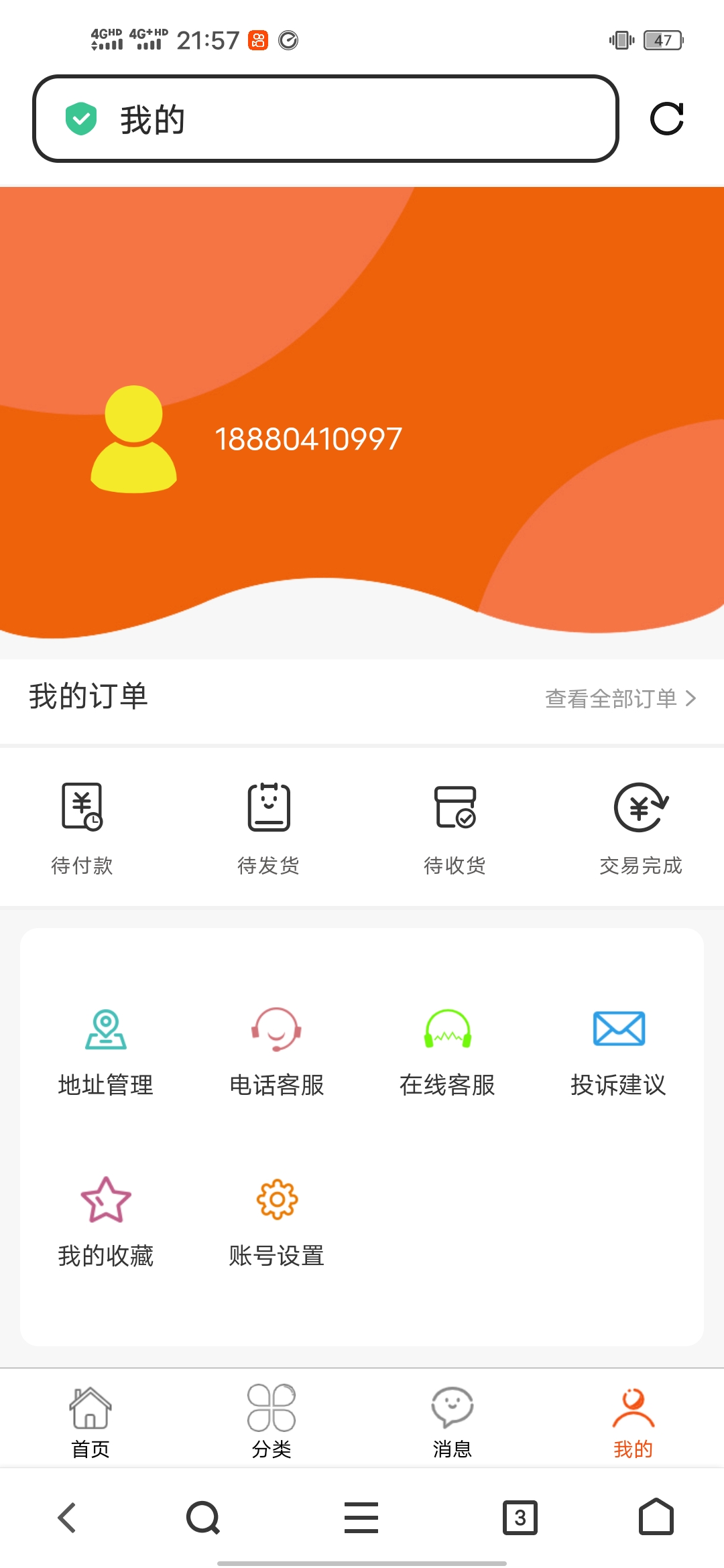Tap the address bar showing 我的

pos(325,119)
